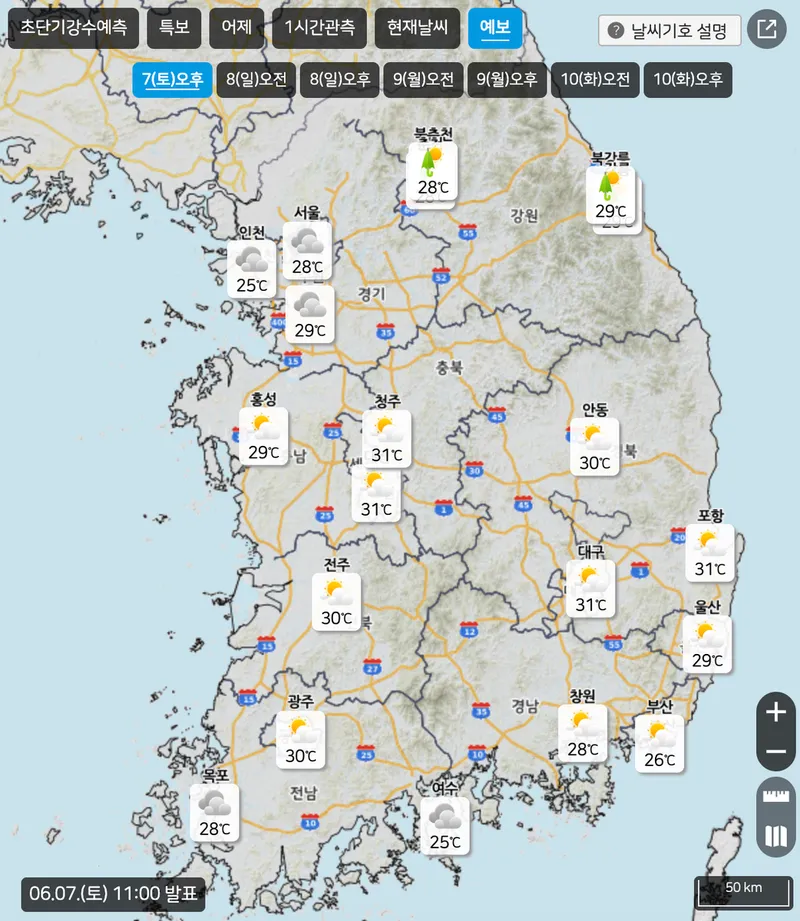This screenshot has height=921, width=800.
Task: Open the 현재날씨 tab
Action: [x=417, y=28]
